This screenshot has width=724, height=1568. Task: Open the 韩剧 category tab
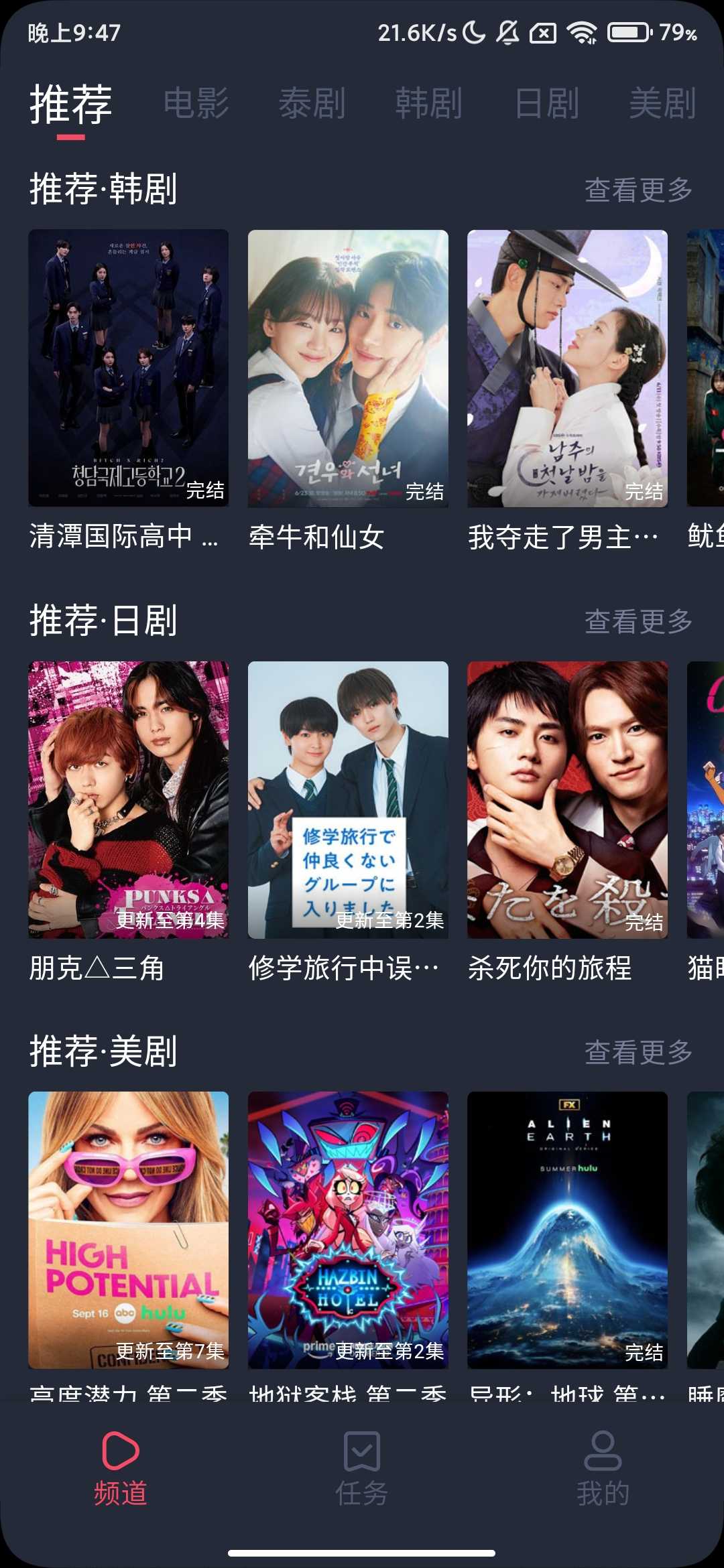(428, 104)
